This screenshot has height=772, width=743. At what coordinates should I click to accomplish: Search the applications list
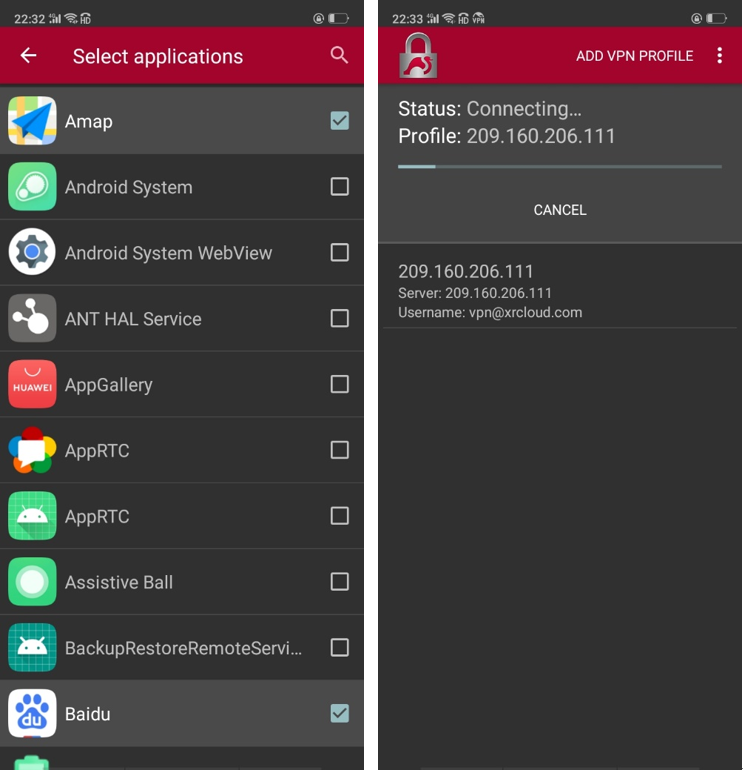339,56
